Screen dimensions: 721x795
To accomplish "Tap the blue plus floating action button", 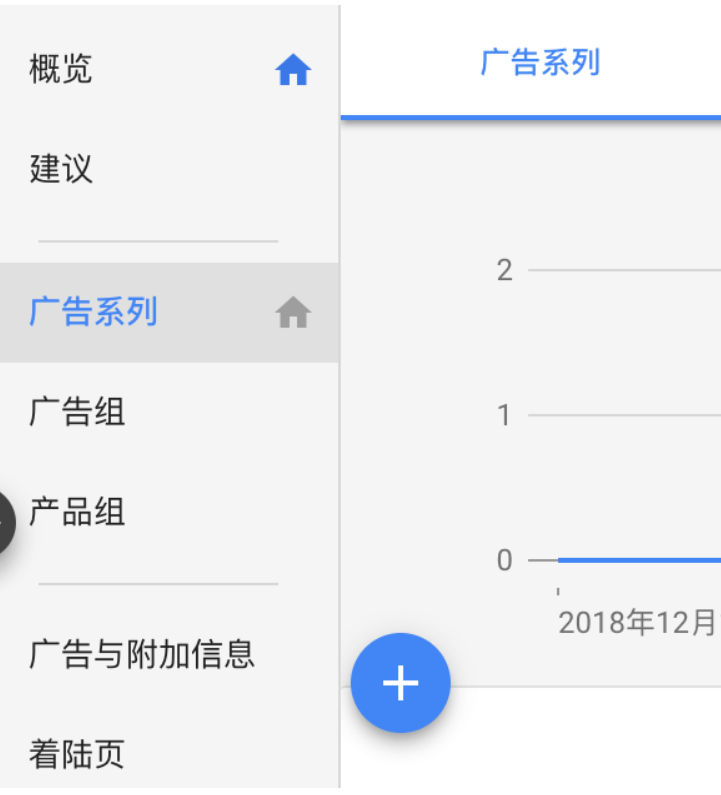I will point(401,682).
